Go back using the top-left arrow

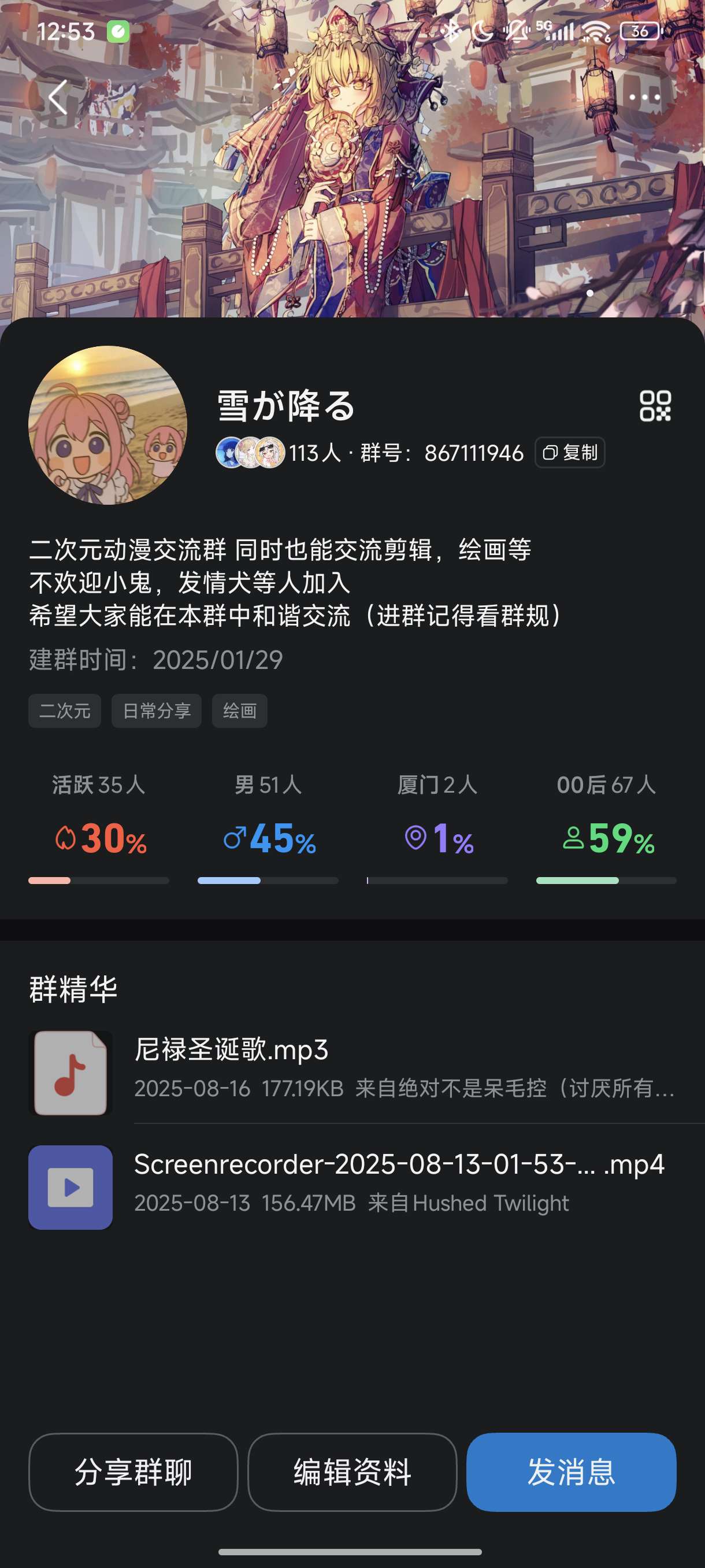(58, 97)
